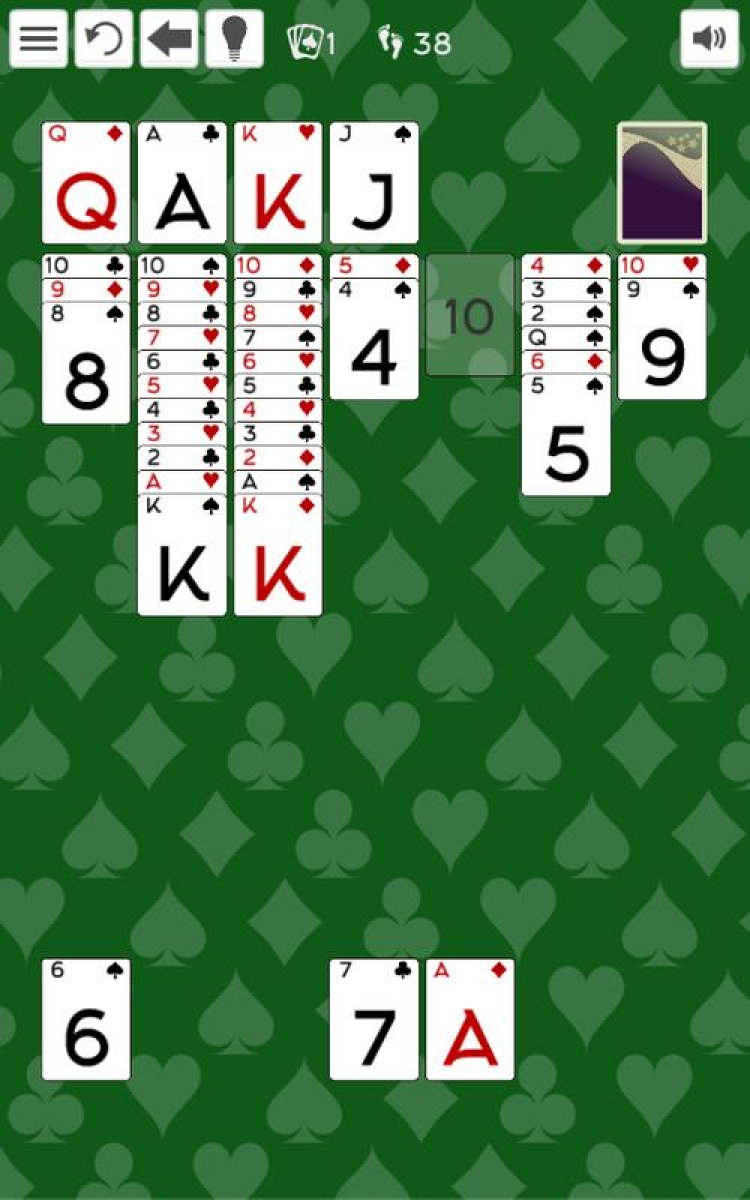Restart the current game
750x1200 pixels.
(103, 39)
